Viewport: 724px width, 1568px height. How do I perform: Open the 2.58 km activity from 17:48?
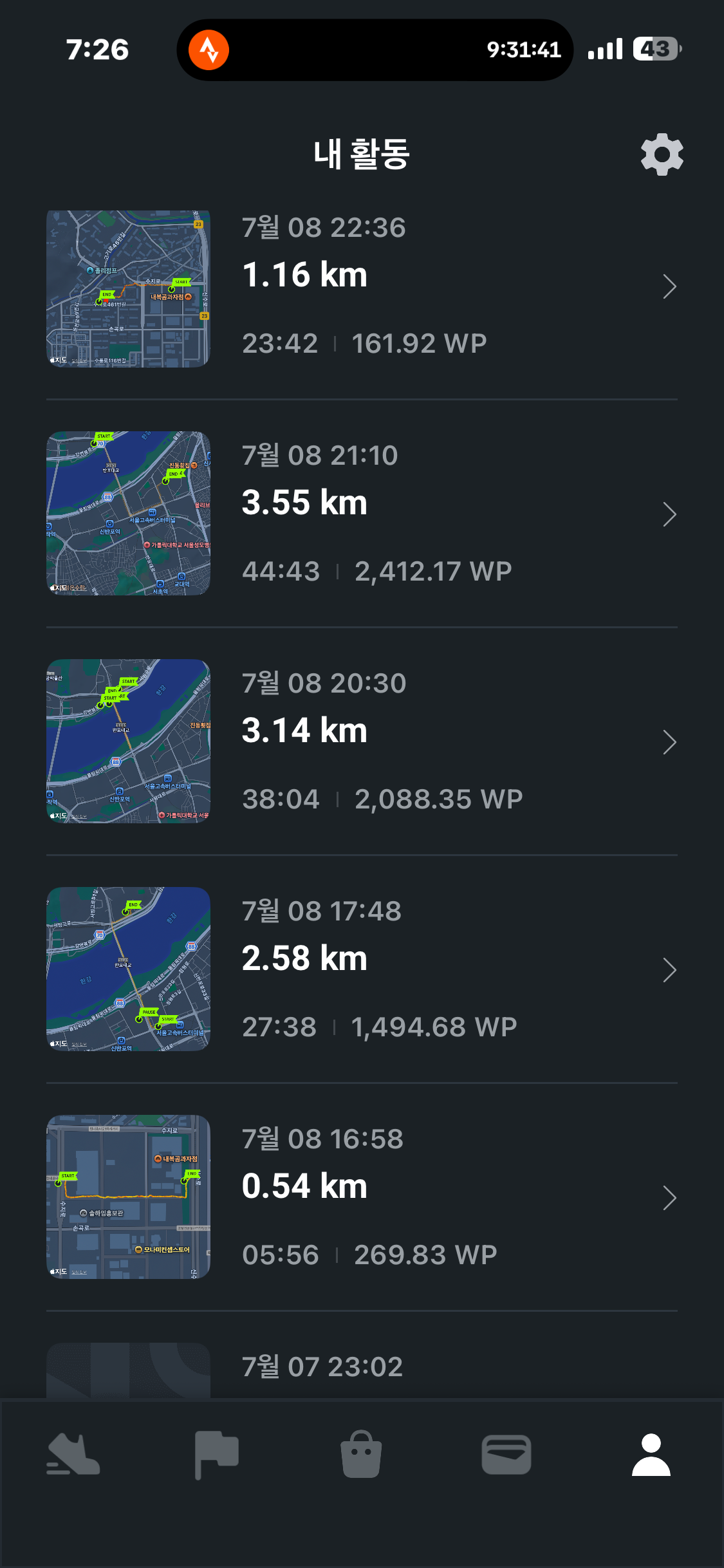click(362, 969)
